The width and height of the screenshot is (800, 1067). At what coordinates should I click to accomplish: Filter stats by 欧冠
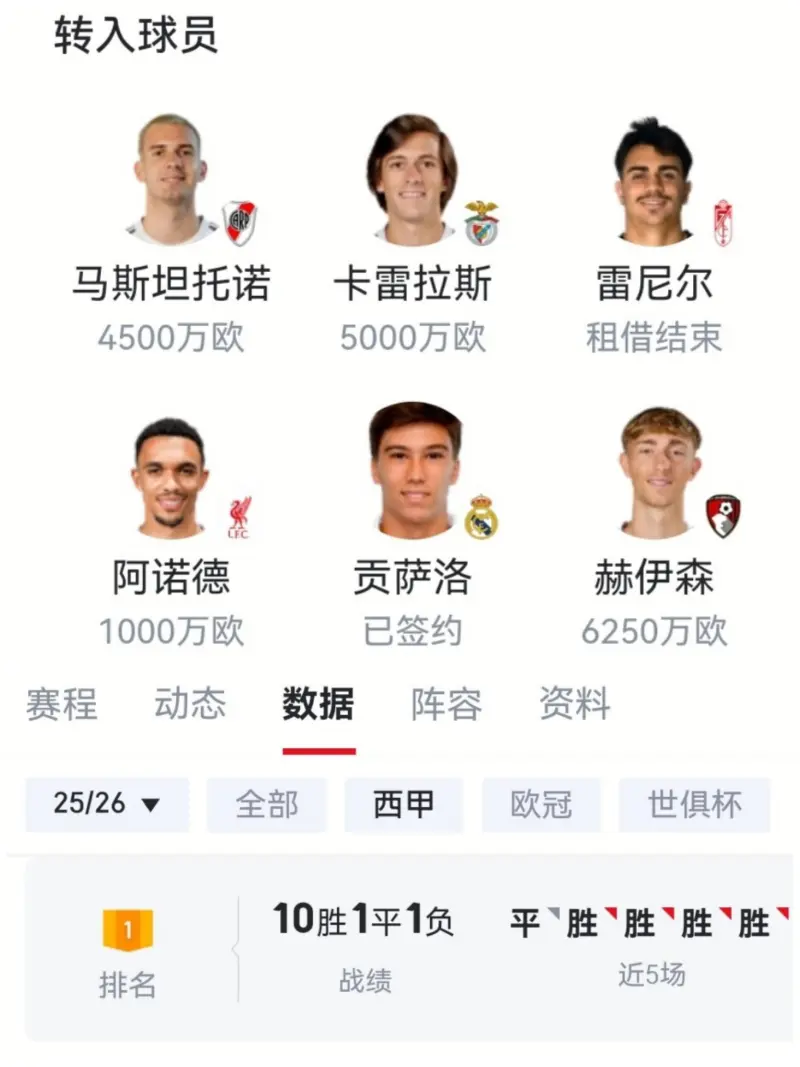(541, 804)
